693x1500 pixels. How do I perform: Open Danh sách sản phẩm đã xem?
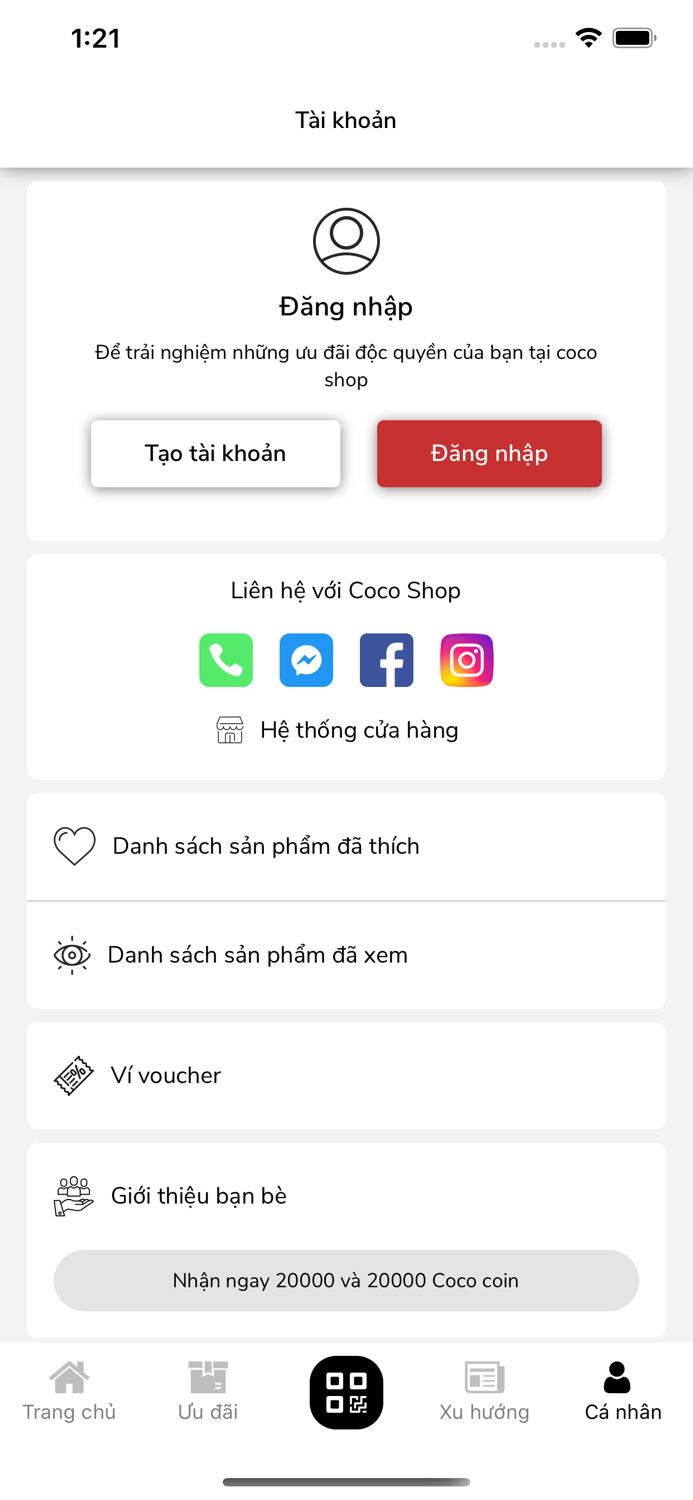tap(346, 955)
